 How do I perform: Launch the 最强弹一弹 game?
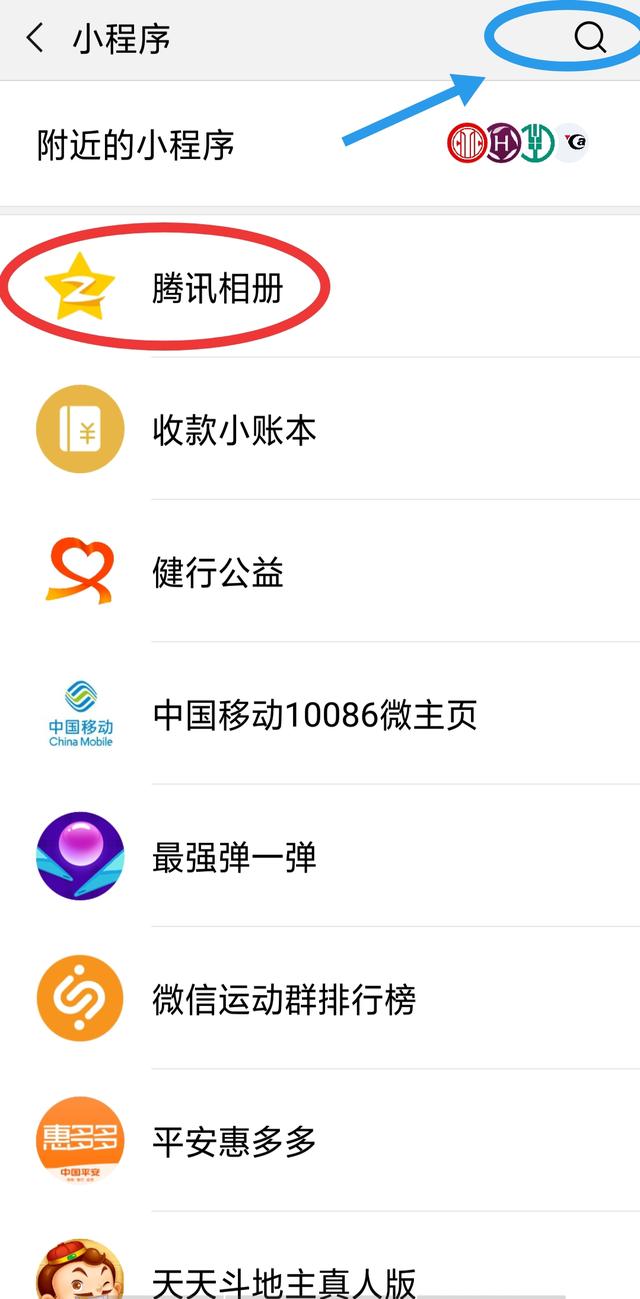234,857
